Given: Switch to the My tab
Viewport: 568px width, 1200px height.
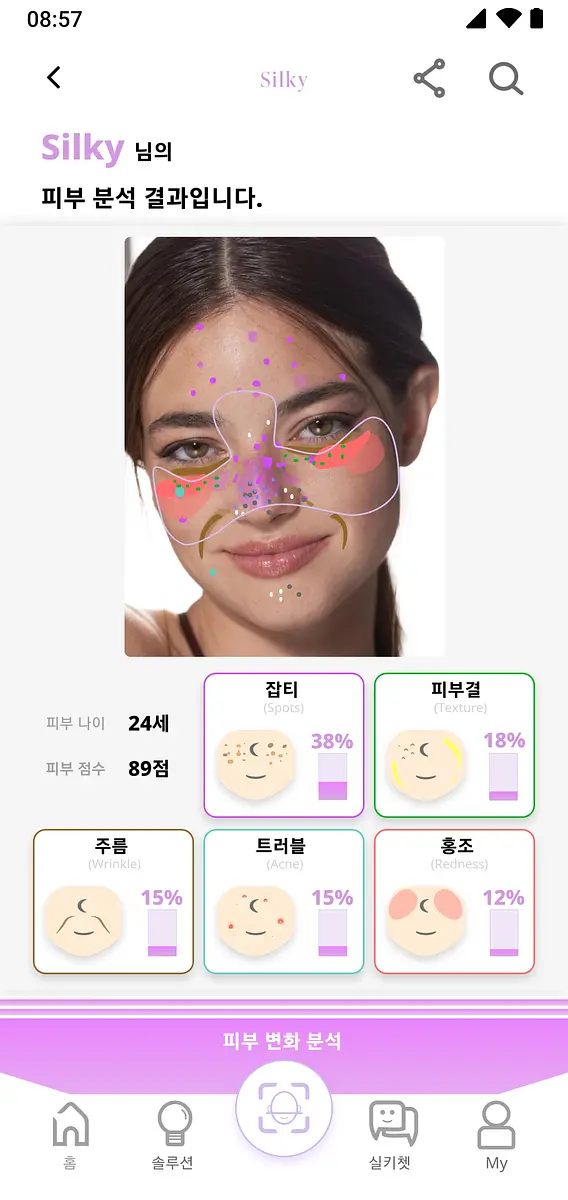Looking at the screenshot, I should click(x=497, y=1135).
